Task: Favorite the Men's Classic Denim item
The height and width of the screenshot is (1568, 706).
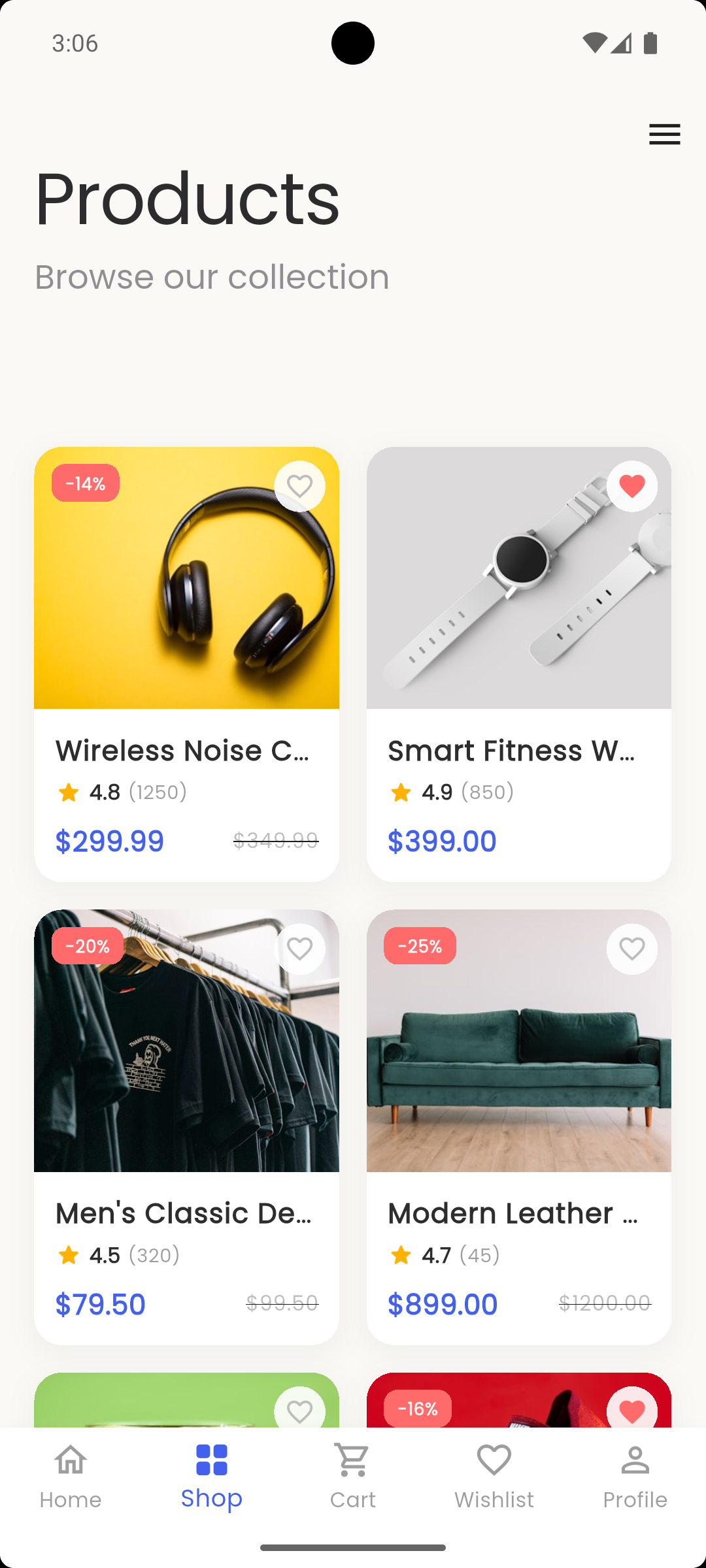Action: point(299,949)
